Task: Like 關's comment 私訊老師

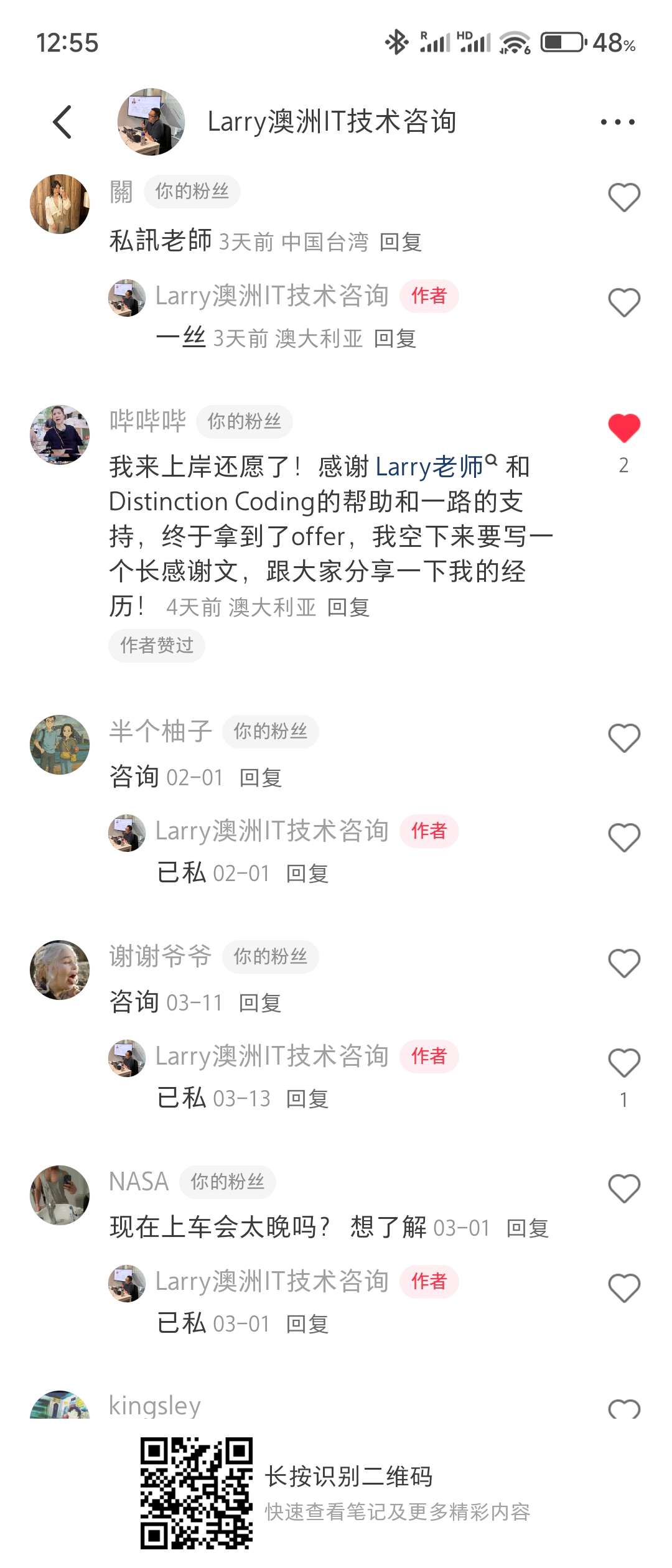Action: (623, 198)
